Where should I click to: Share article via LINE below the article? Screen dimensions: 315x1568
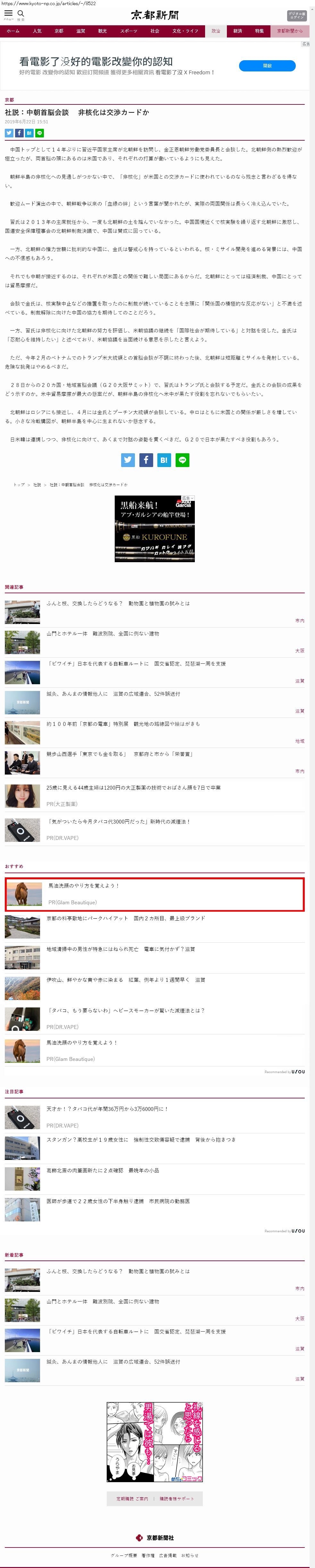click(x=182, y=460)
